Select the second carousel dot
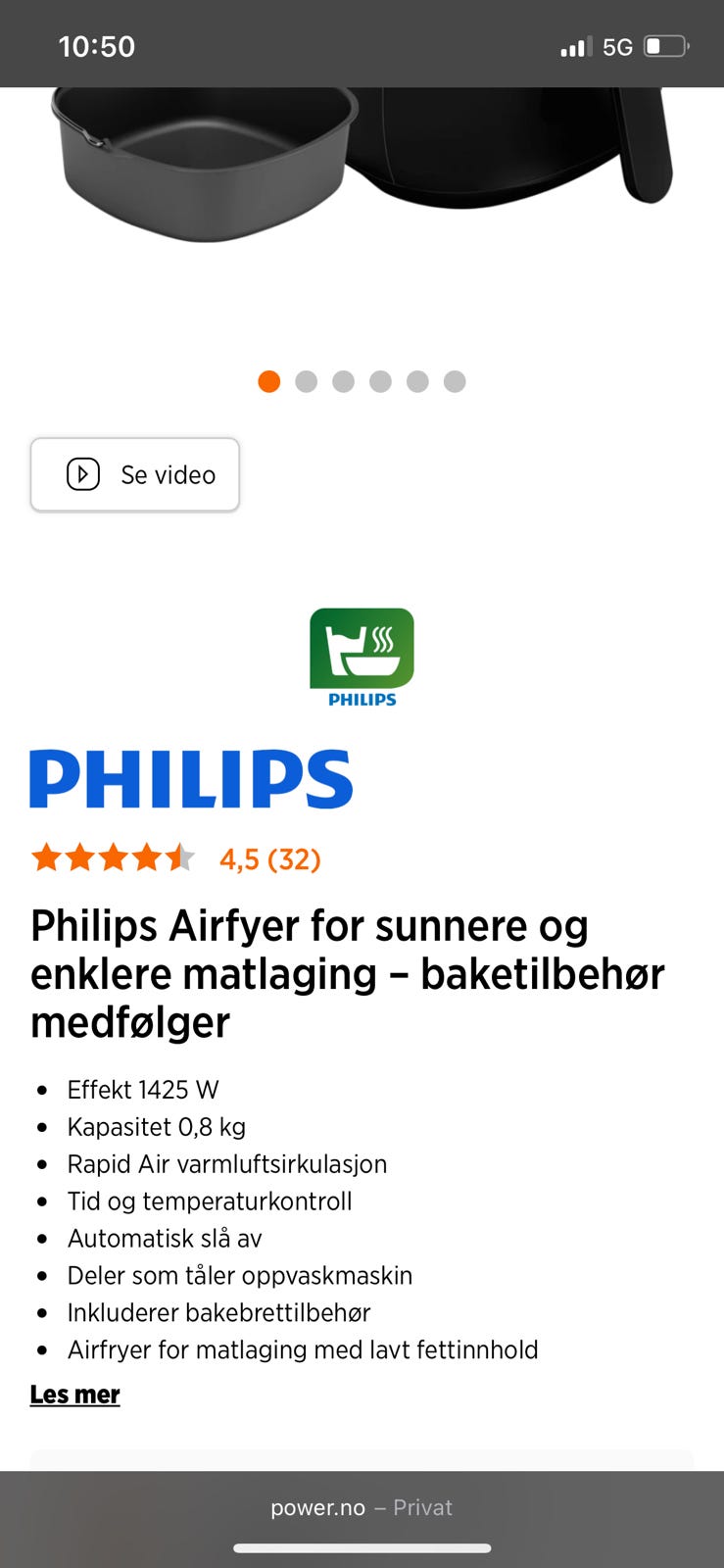Image resolution: width=724 pixels, height=1568 pixels. click(306, 381)
